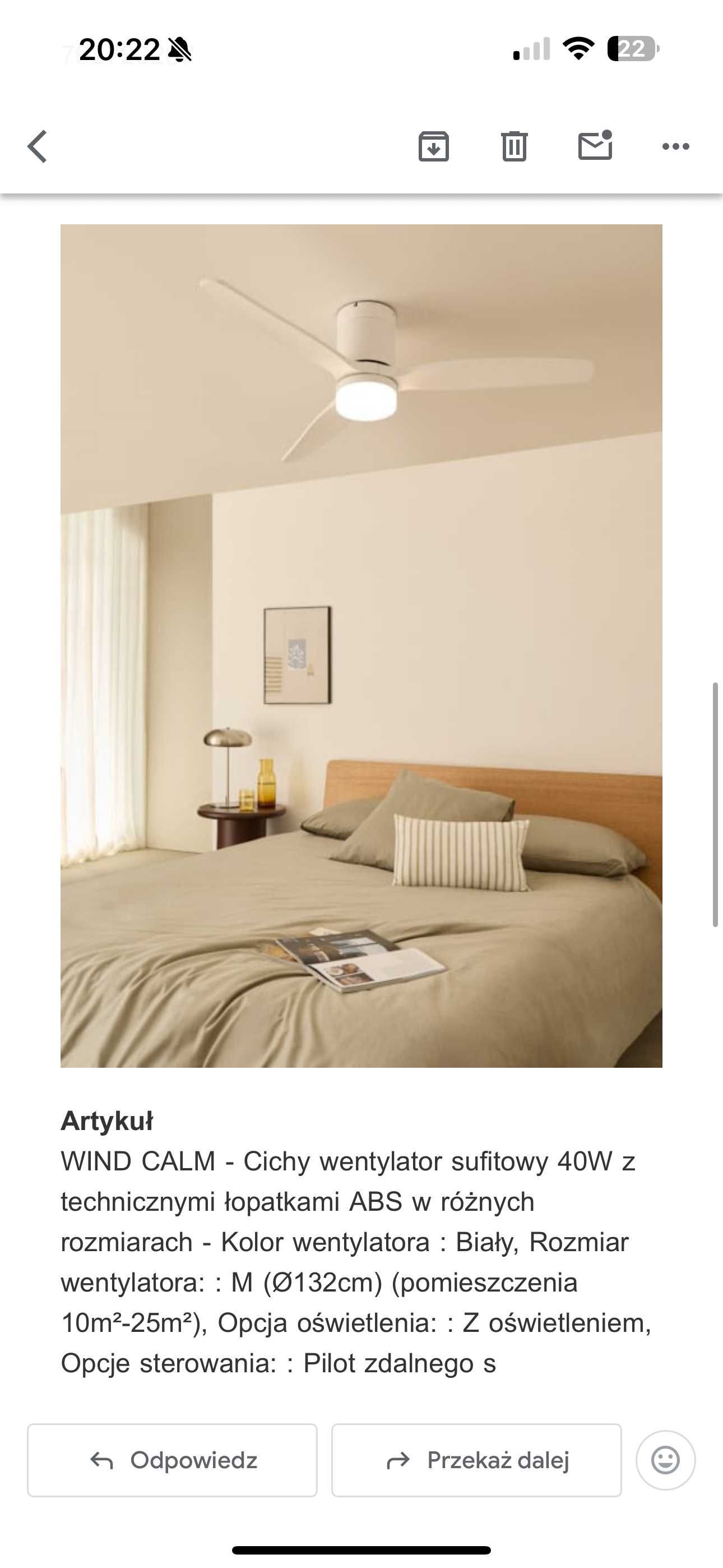
Task: Archive this email
Action: 433,147
